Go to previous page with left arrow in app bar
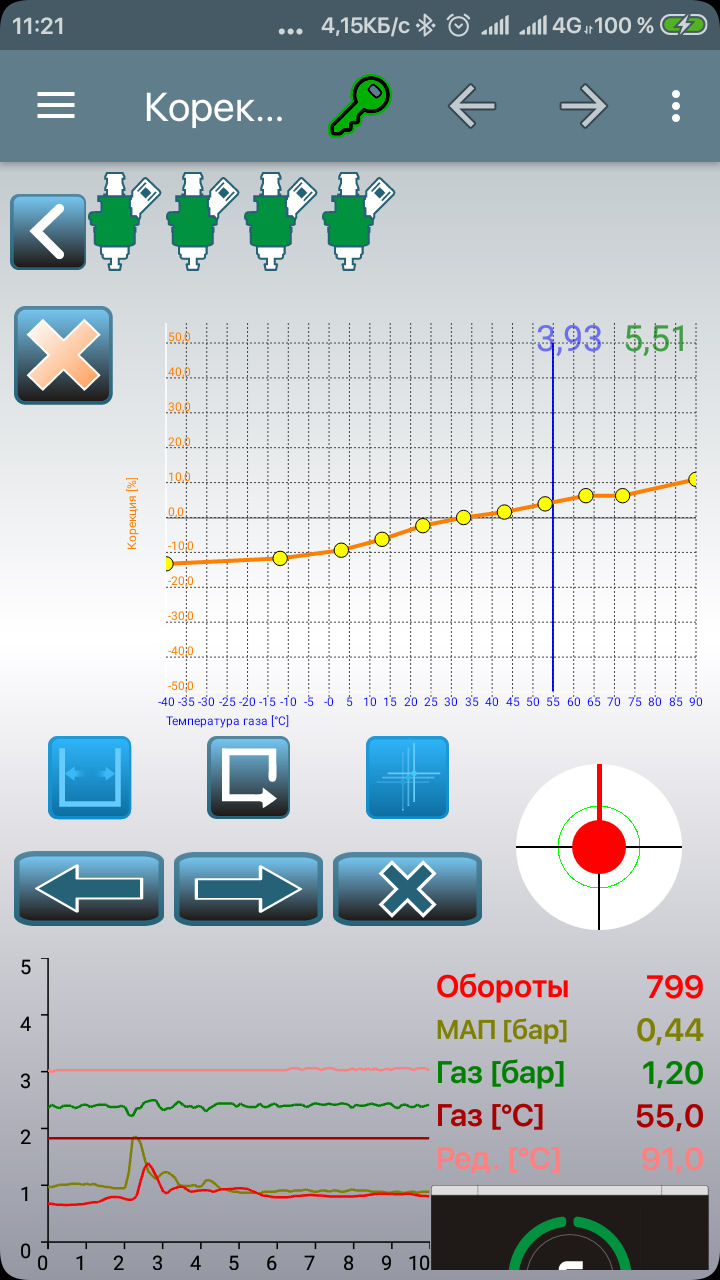The height and width of the screenshot is (1280, 720). (472, 106)
